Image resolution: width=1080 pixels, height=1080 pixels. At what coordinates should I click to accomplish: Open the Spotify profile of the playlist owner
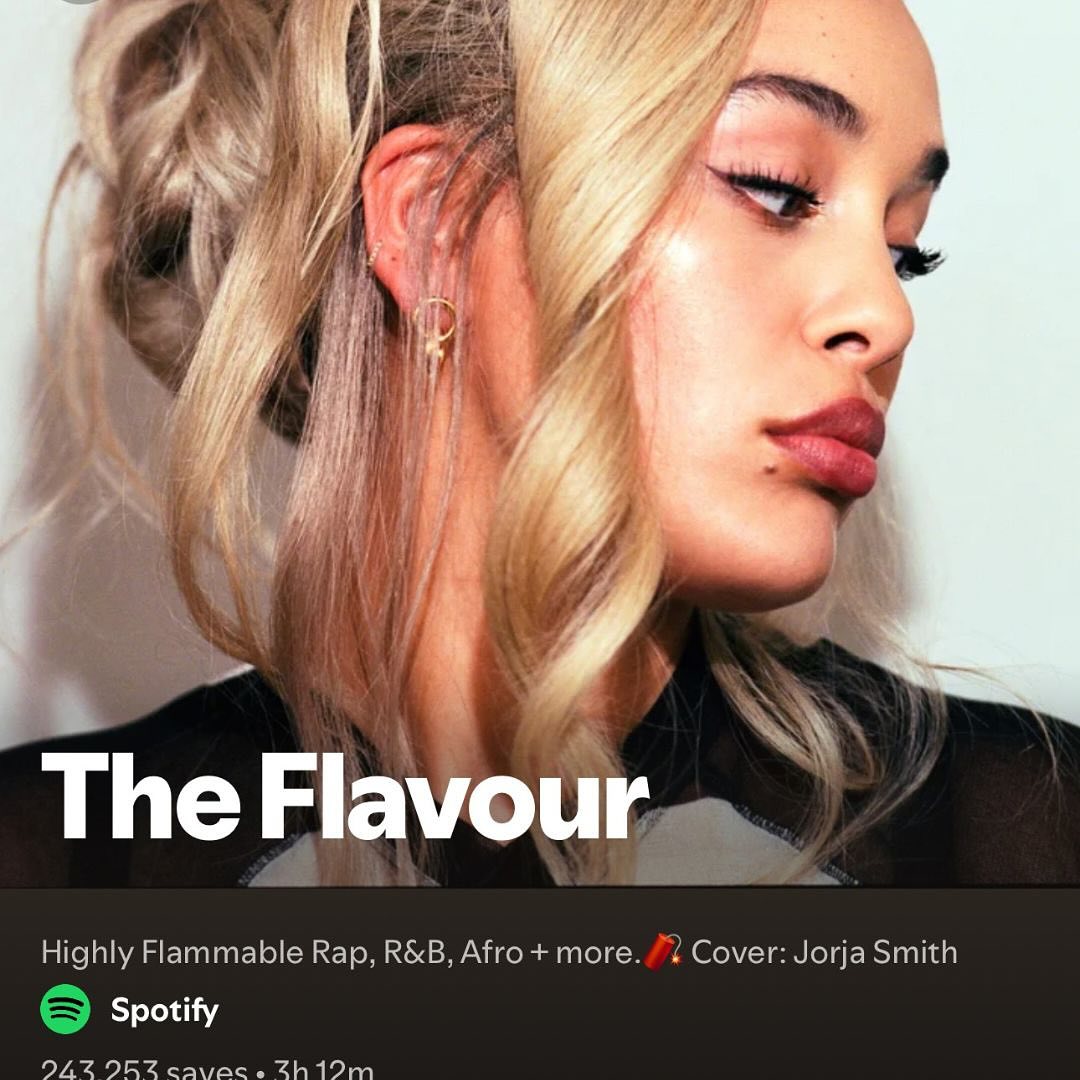click(163, 1010)
